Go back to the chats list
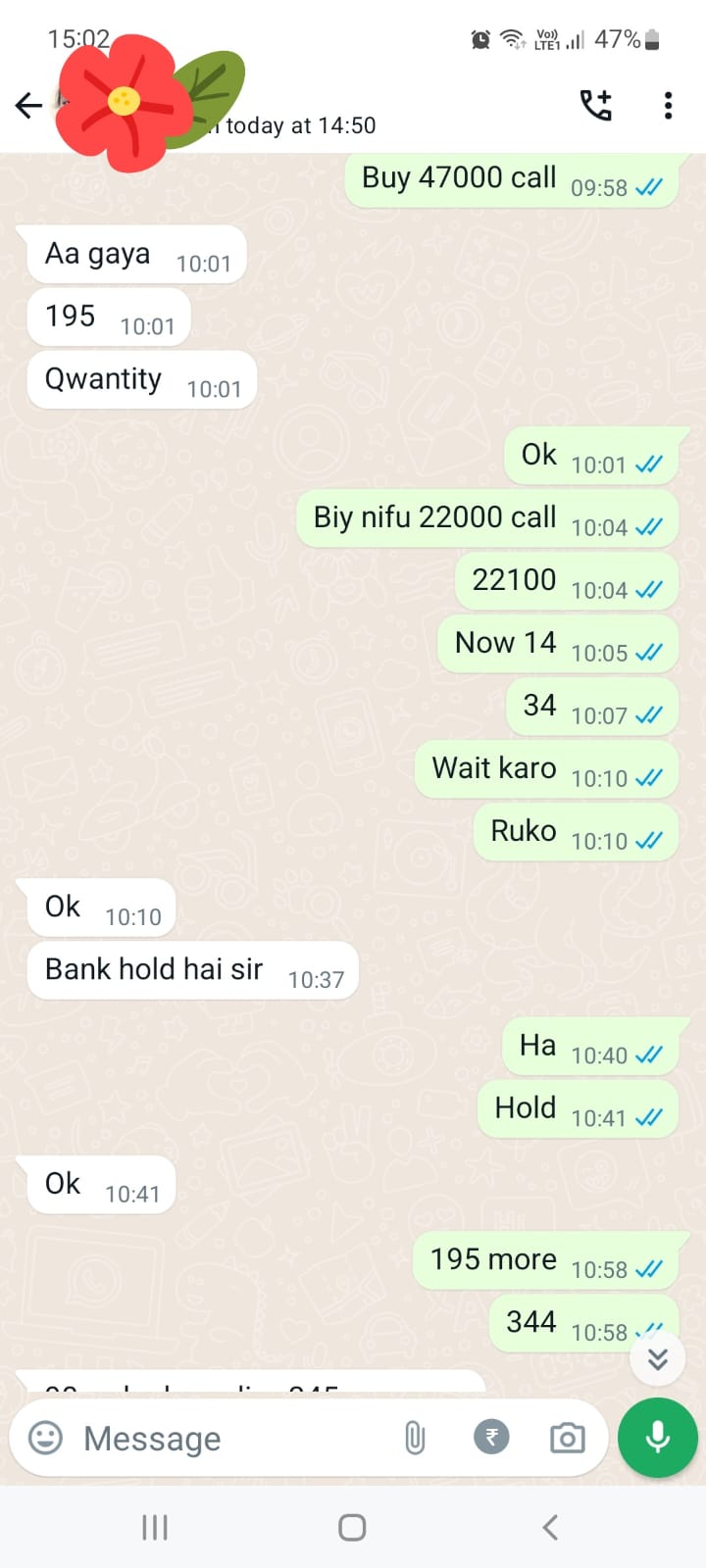 (x=28, y=106)
